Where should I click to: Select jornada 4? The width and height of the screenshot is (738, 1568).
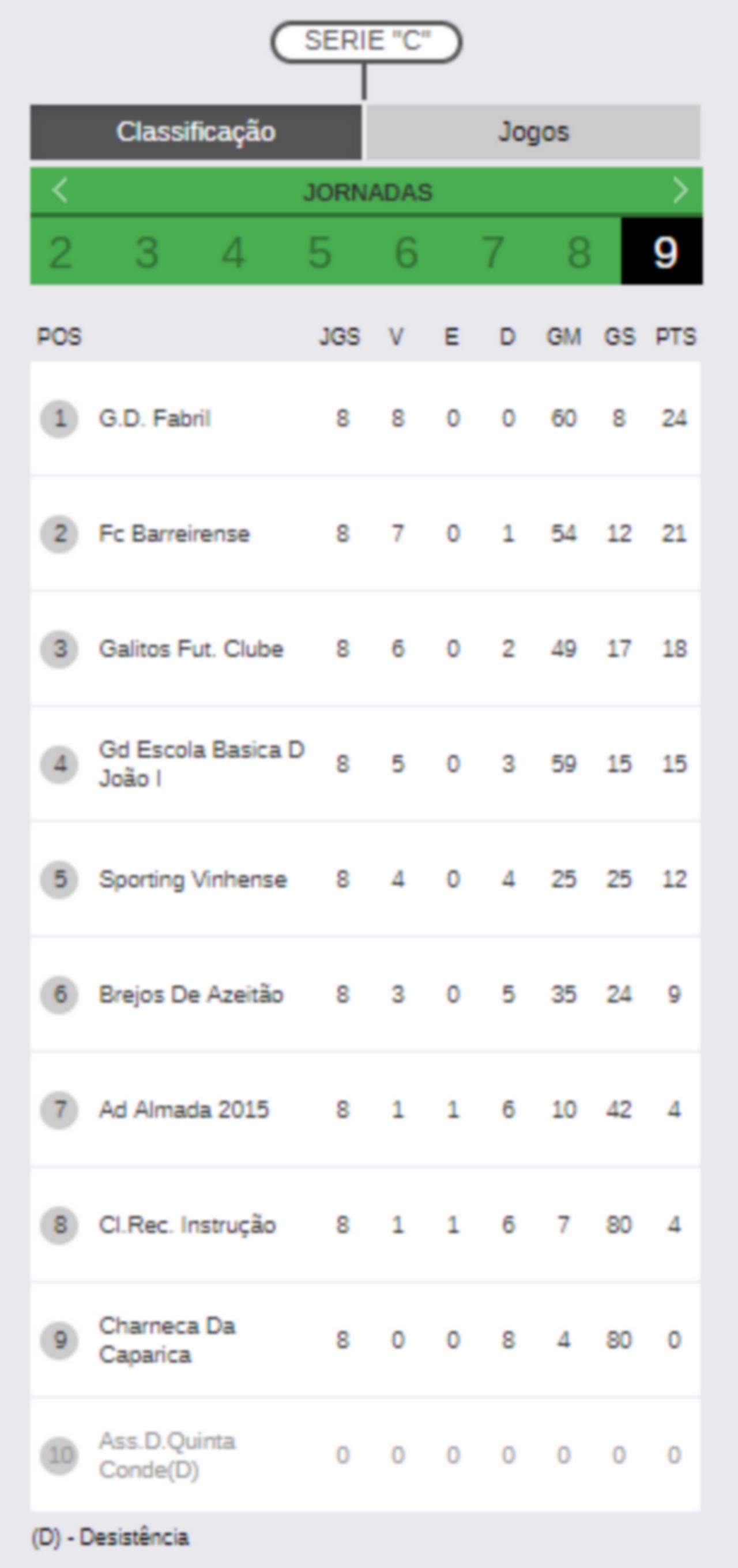pos(233,252)
